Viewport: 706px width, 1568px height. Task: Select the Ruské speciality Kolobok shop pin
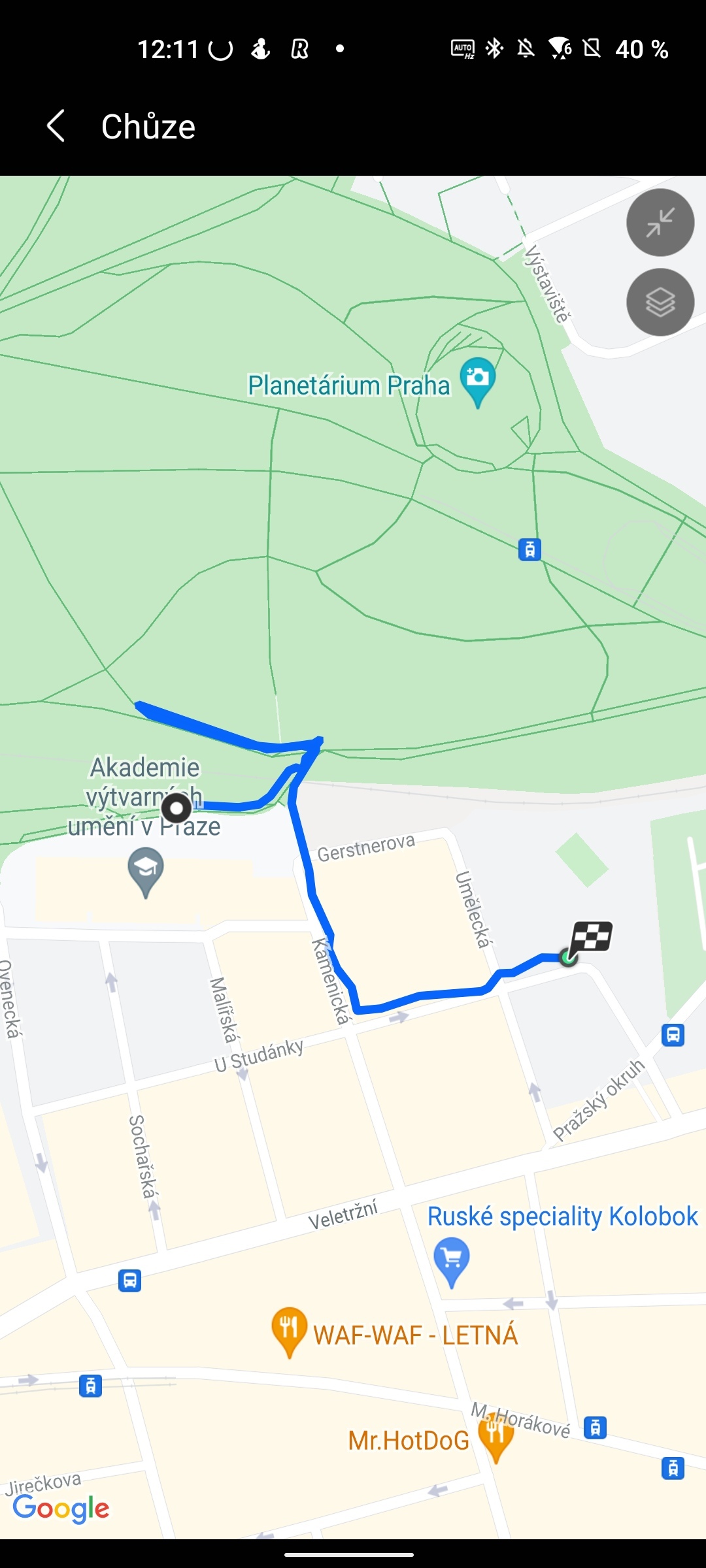tap(452, 1260)
